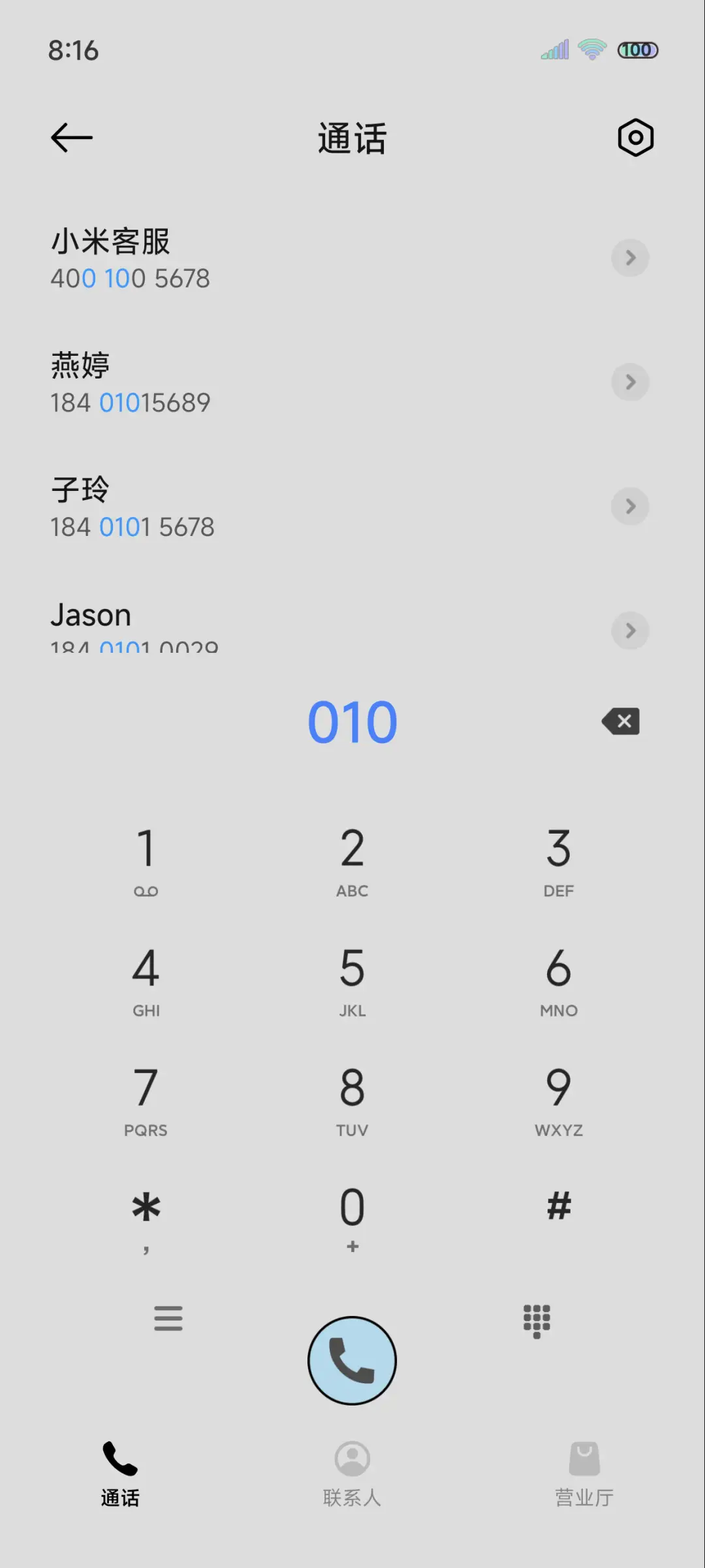Expand details for 燕婷 call entry

click(x=629, y=383)
